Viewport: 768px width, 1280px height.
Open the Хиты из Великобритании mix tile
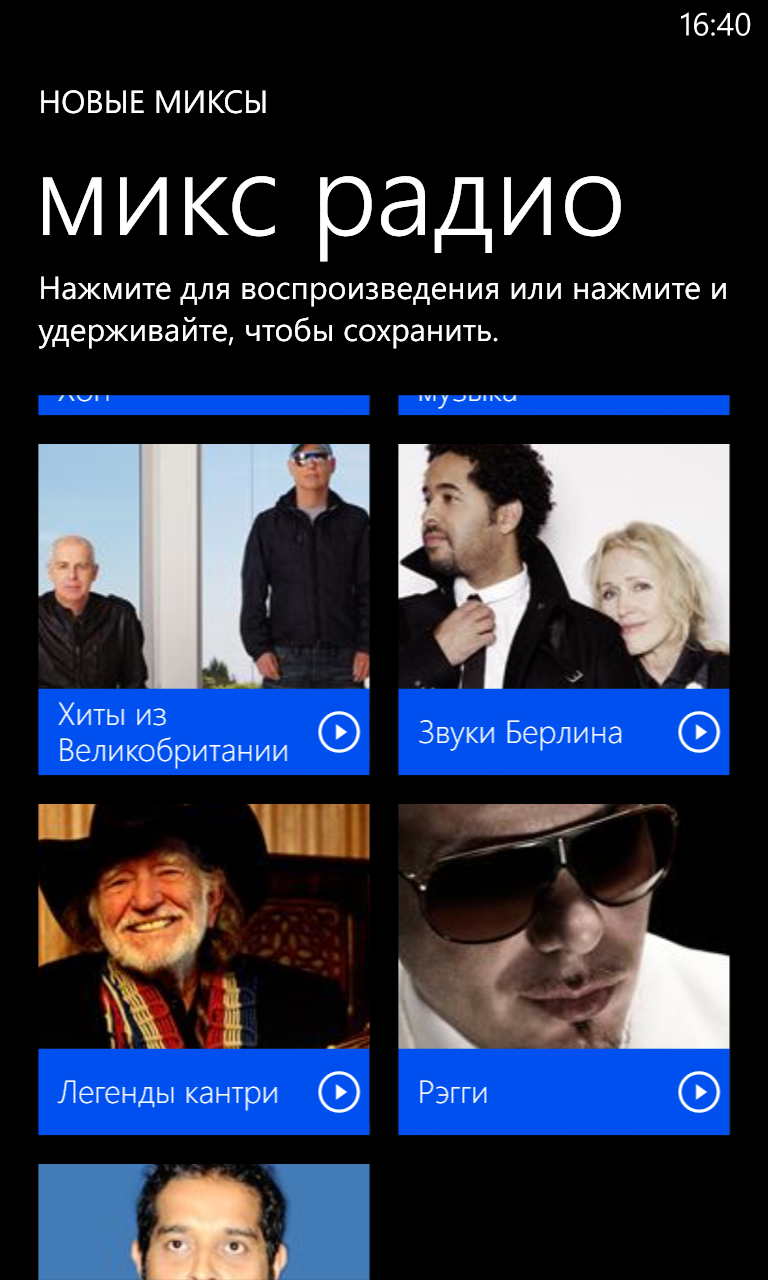coord(204,609)
